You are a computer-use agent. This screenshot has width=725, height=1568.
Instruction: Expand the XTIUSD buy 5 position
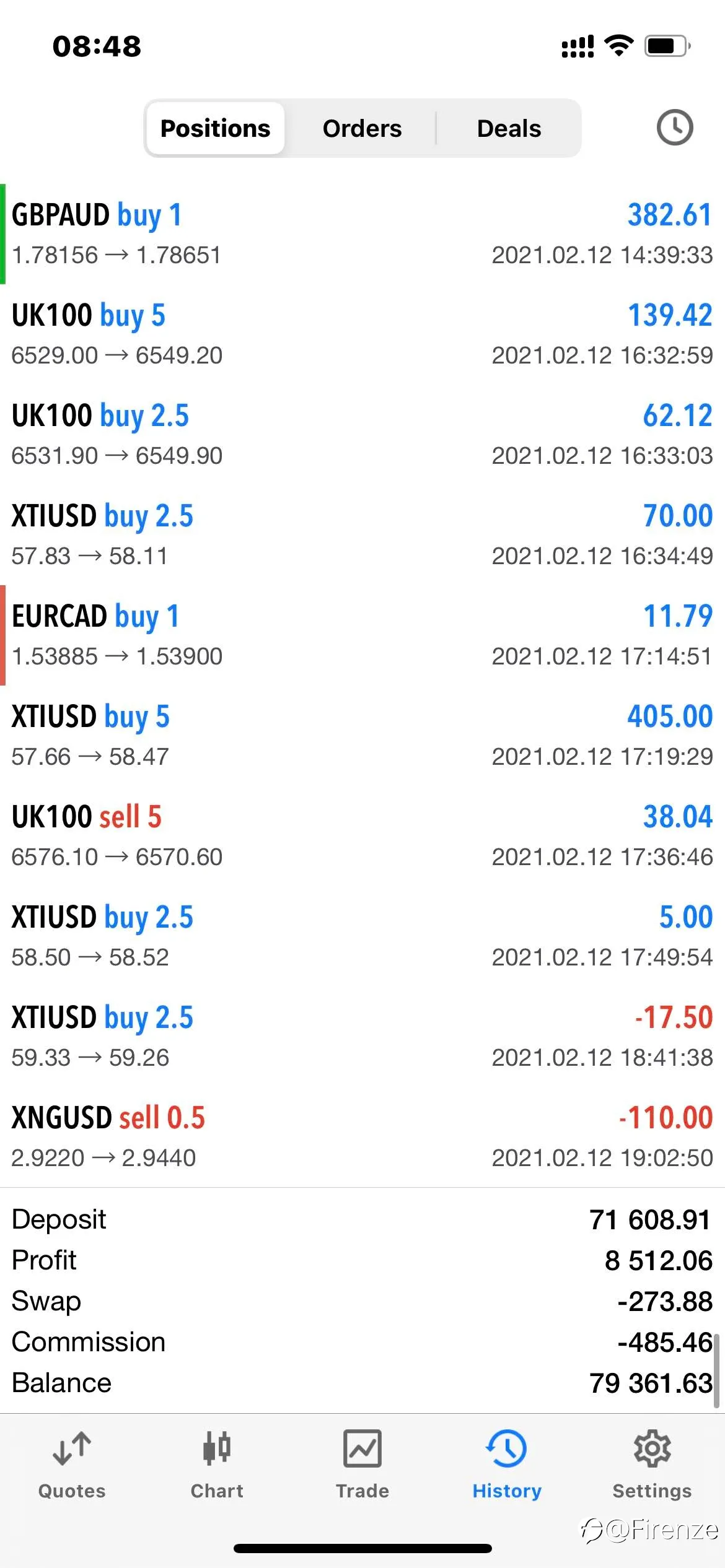click(362, 736)
